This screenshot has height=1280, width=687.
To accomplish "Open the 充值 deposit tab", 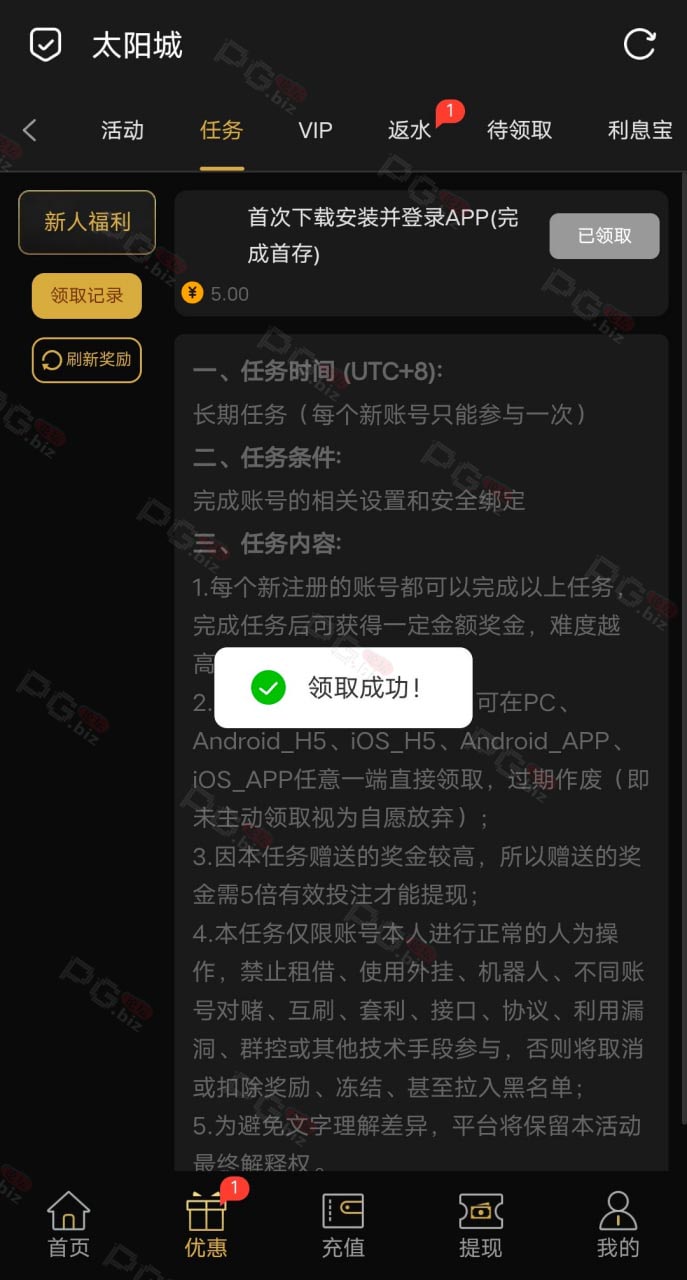I will coord(343,1224).
